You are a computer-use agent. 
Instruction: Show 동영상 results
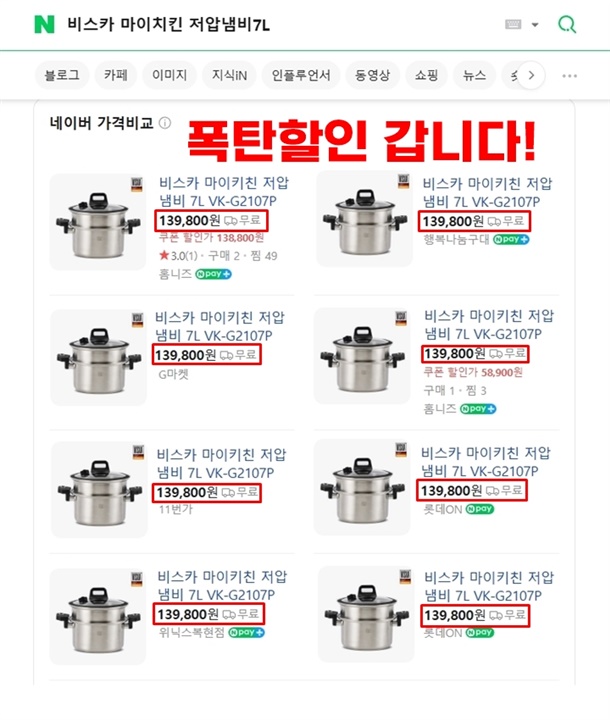[x=372, y=75]
